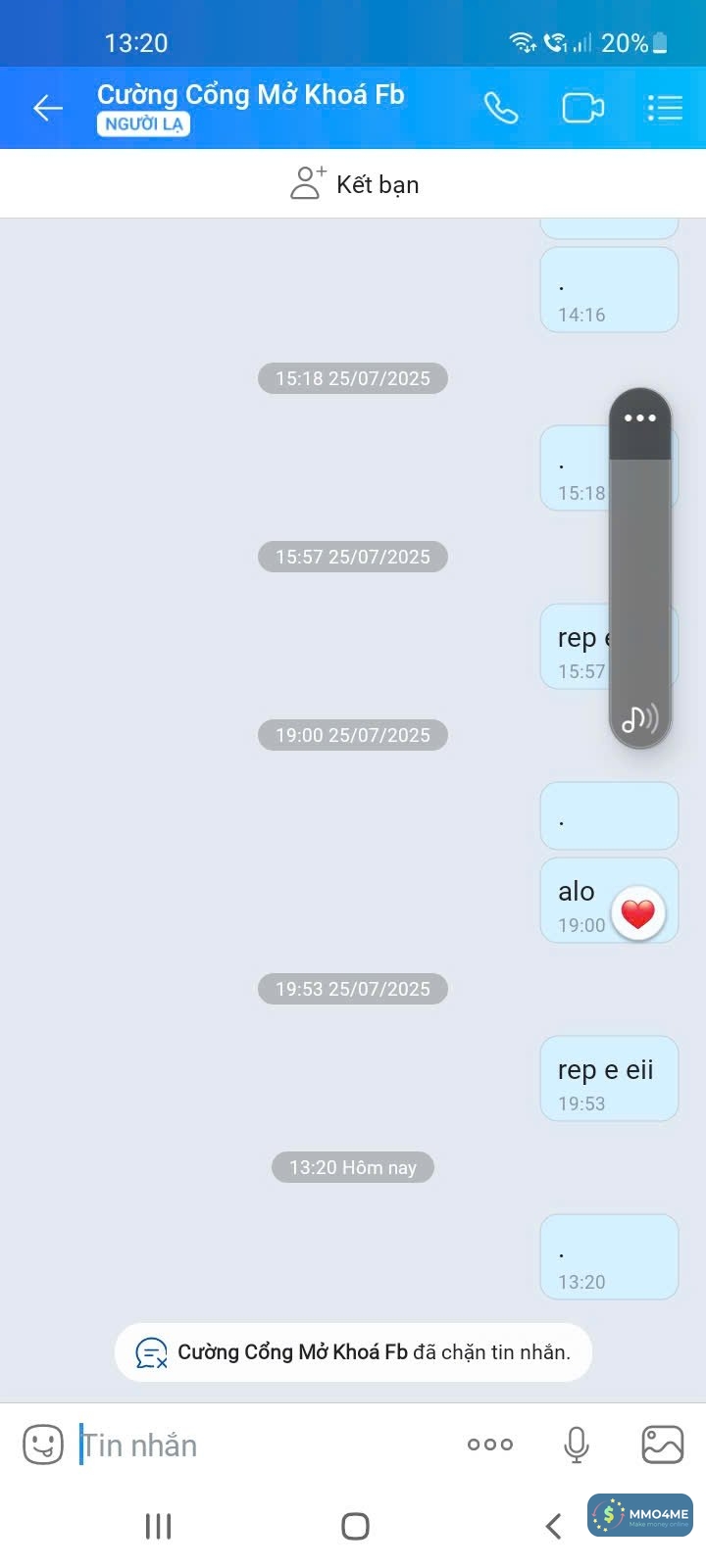Image resolution: width=706 pixels, height=1568 pixels.
Task: Open the chat options menu
Action: (665, 108)
